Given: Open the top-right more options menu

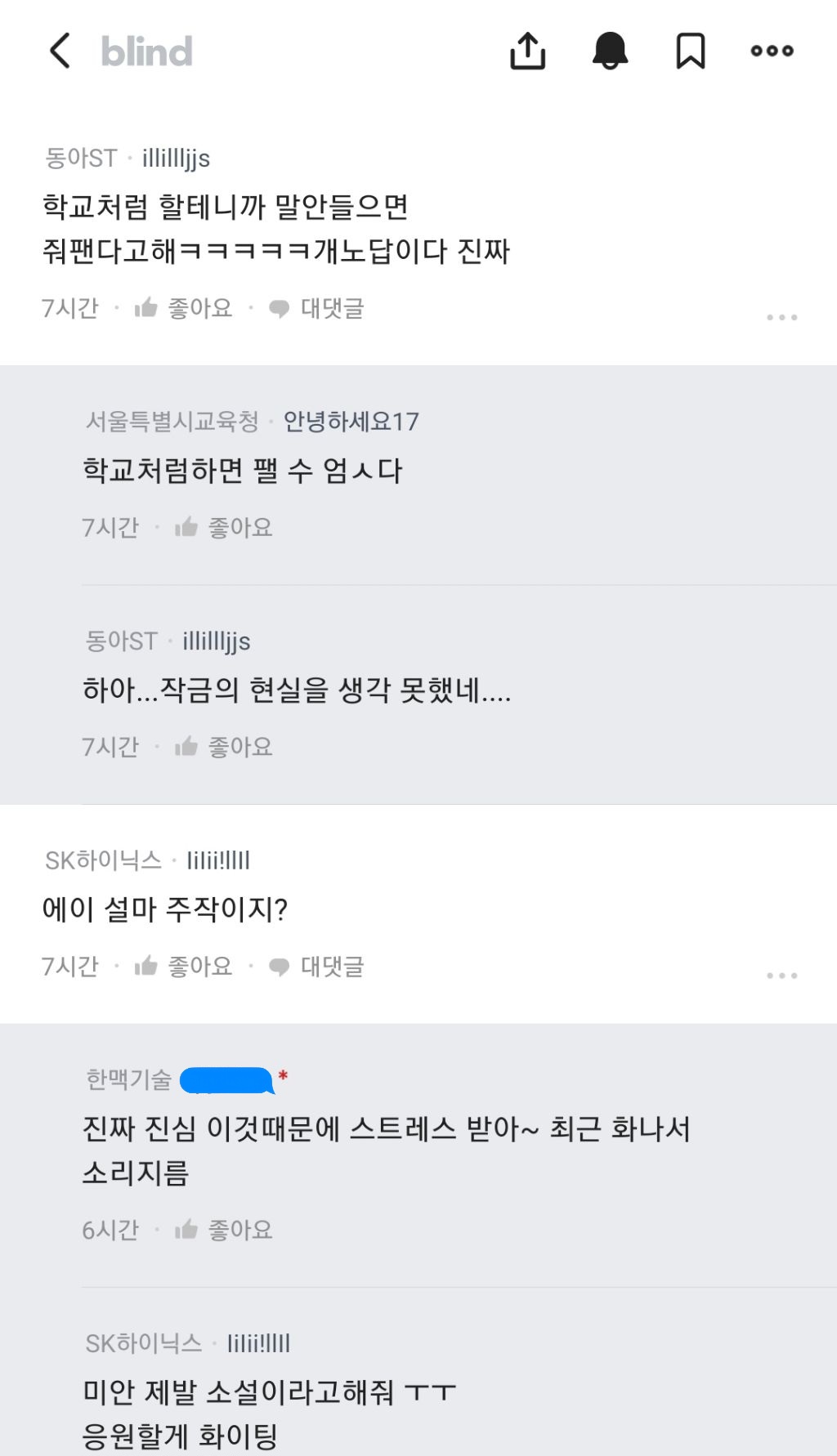Looking at the screenshot, I should [769, 51].
